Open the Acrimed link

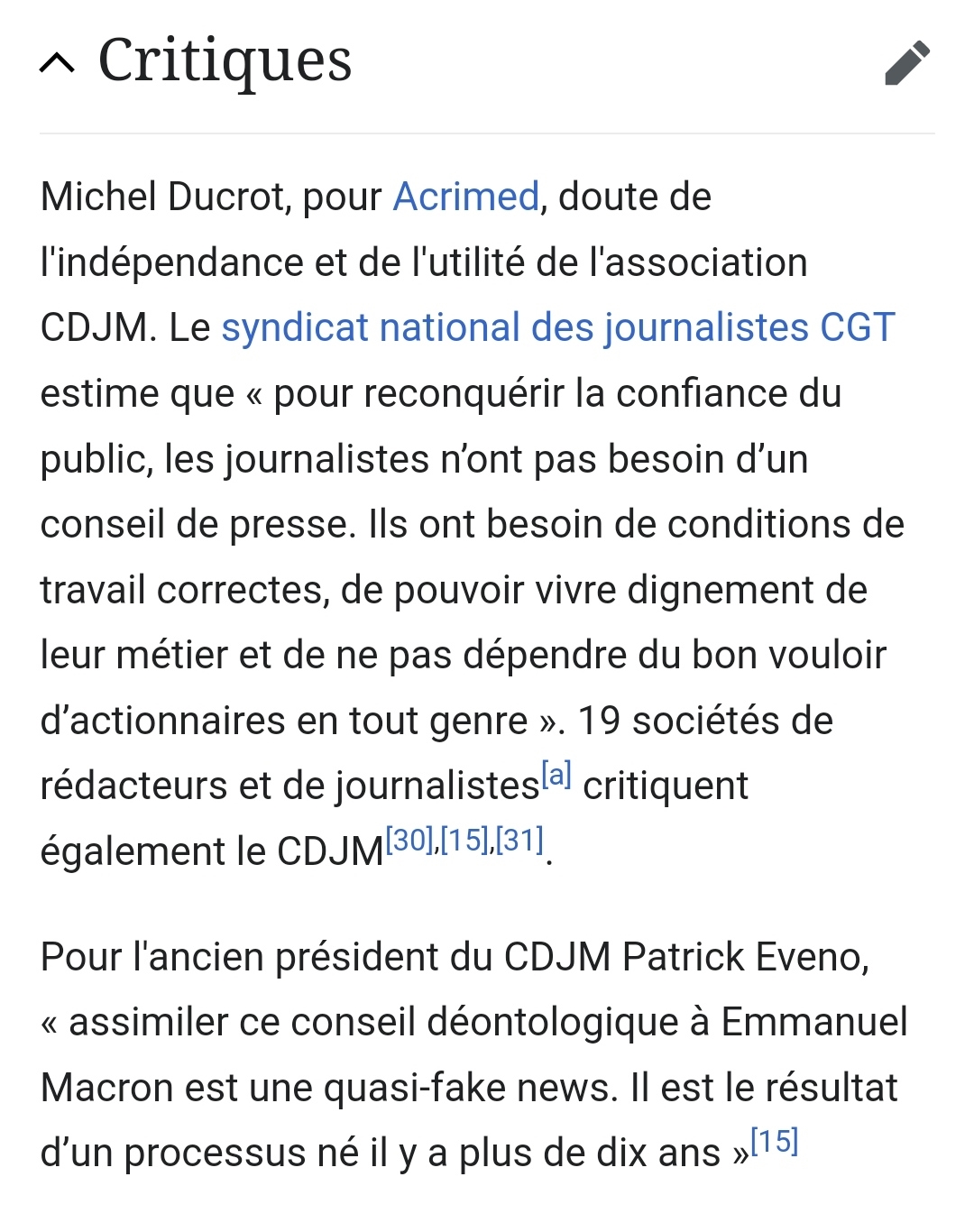point(466,197)
